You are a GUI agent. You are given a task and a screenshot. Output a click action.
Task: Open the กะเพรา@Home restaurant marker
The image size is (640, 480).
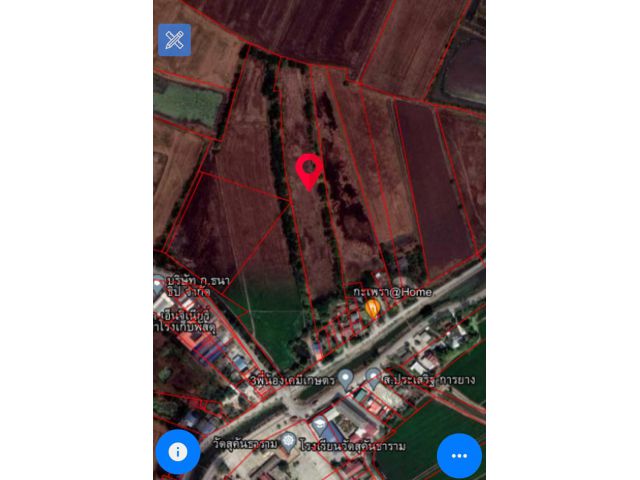point(372,309)
